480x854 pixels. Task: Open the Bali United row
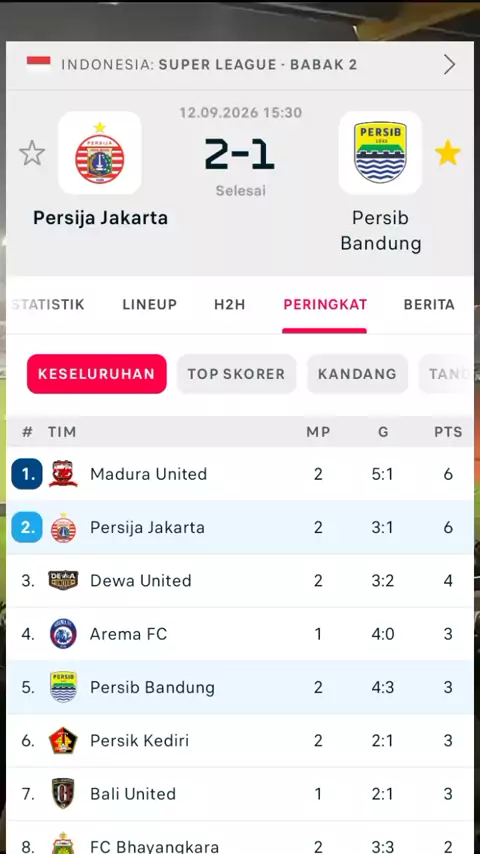pyautogui.click(x=240, y=794)
